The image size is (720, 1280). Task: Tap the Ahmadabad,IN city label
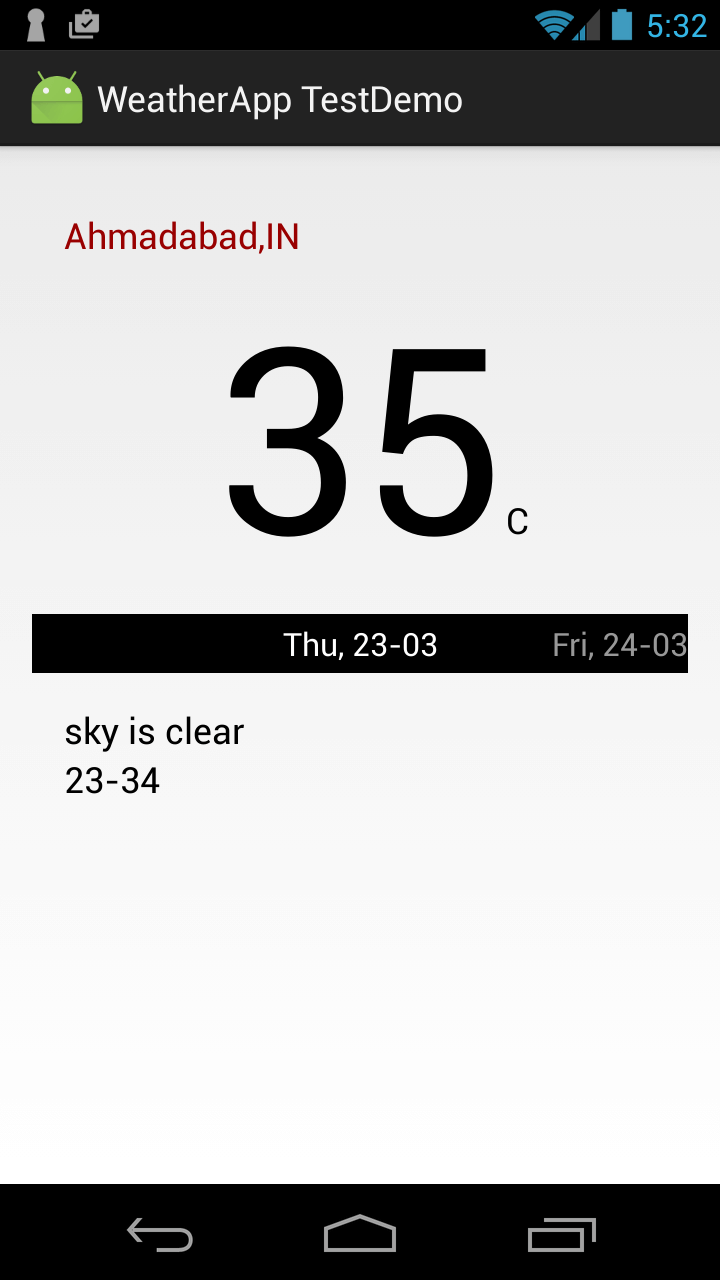(181, 237)
